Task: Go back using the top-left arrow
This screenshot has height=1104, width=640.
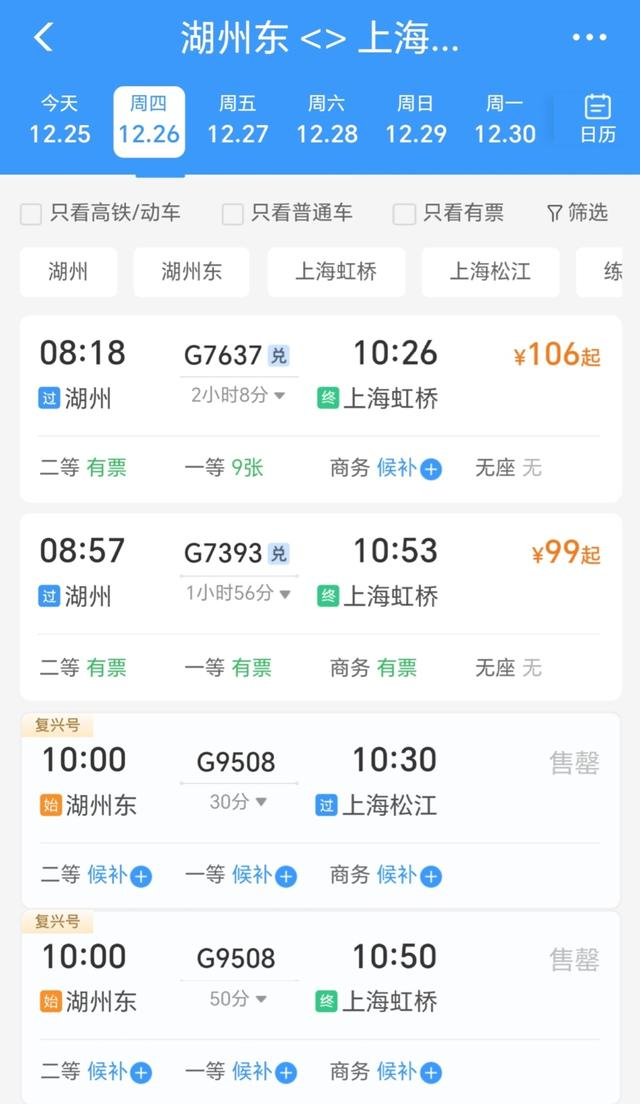Action: point(43,38)
